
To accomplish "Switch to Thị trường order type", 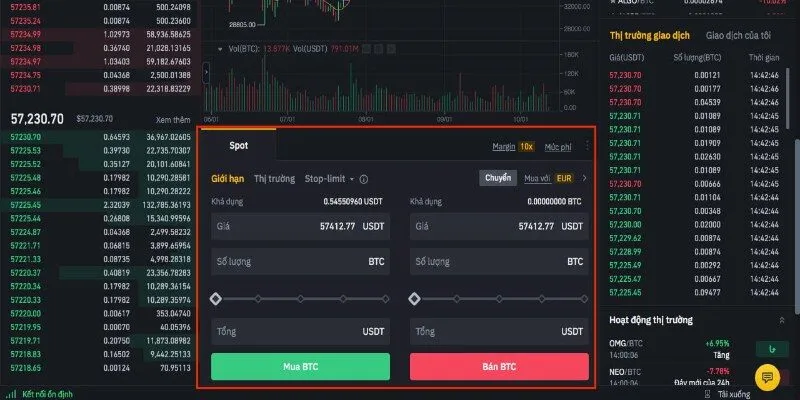I will tap(274, 179).
